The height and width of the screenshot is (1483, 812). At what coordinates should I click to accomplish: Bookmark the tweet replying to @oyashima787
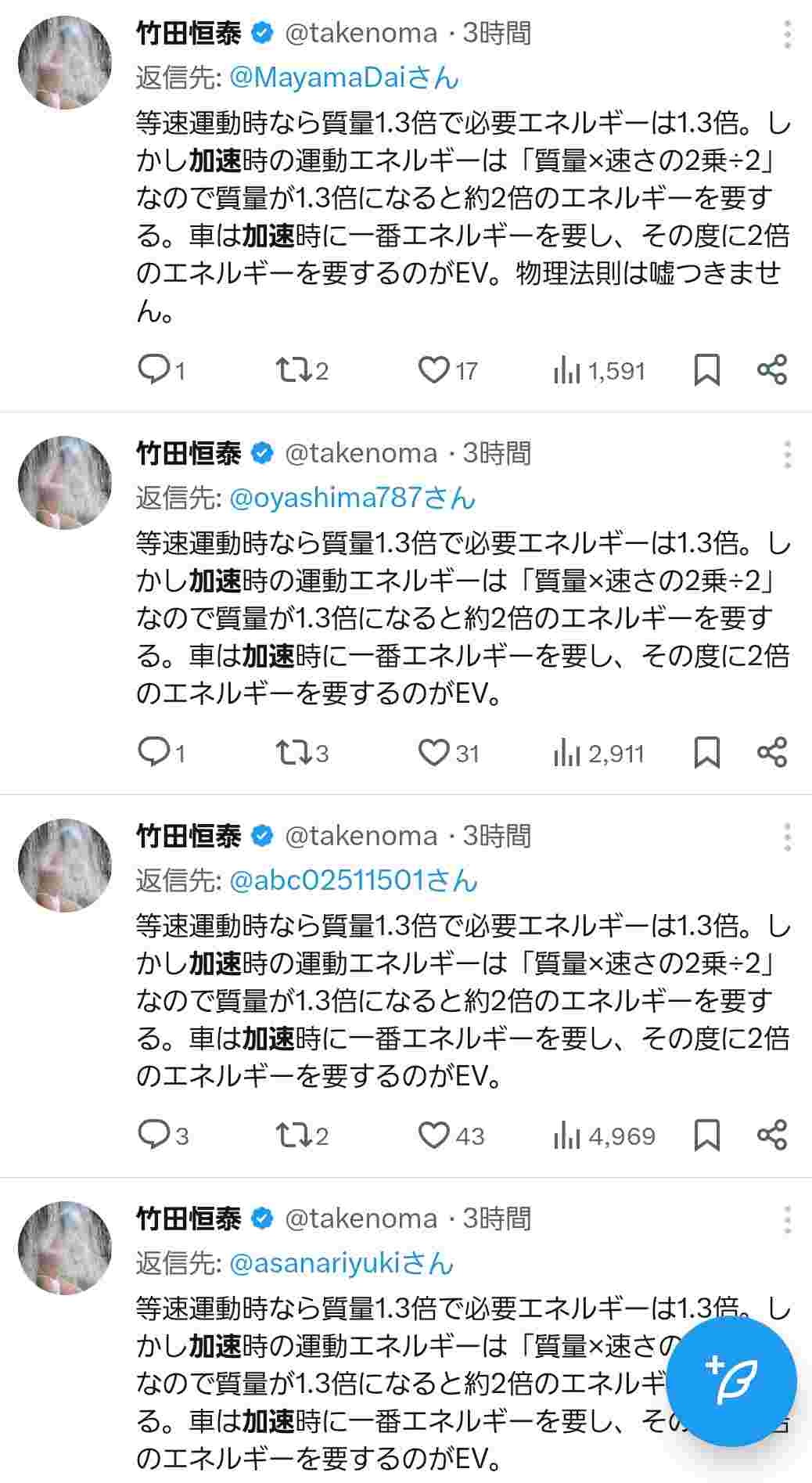[x=707, y=753]
